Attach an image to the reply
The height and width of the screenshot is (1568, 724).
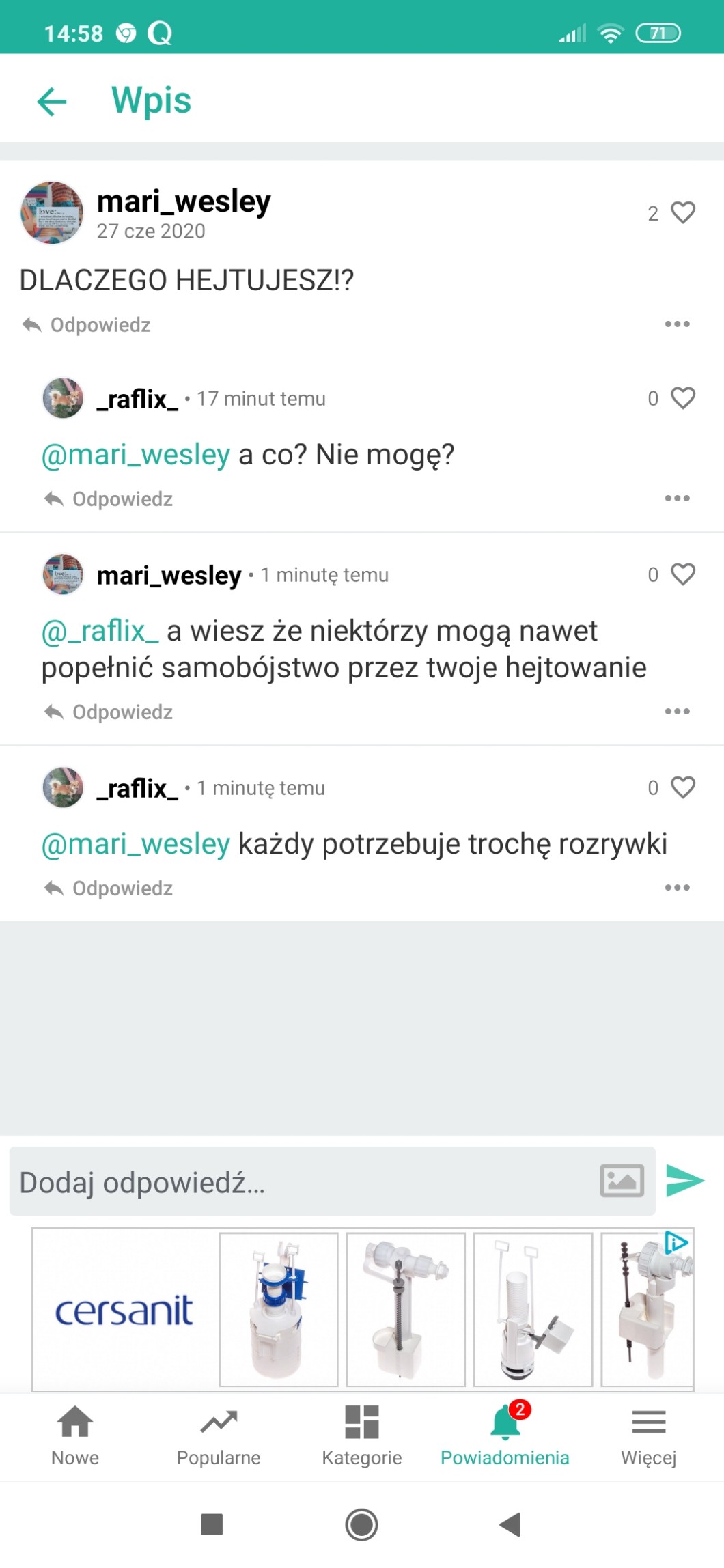click(x=622, y=1181)
